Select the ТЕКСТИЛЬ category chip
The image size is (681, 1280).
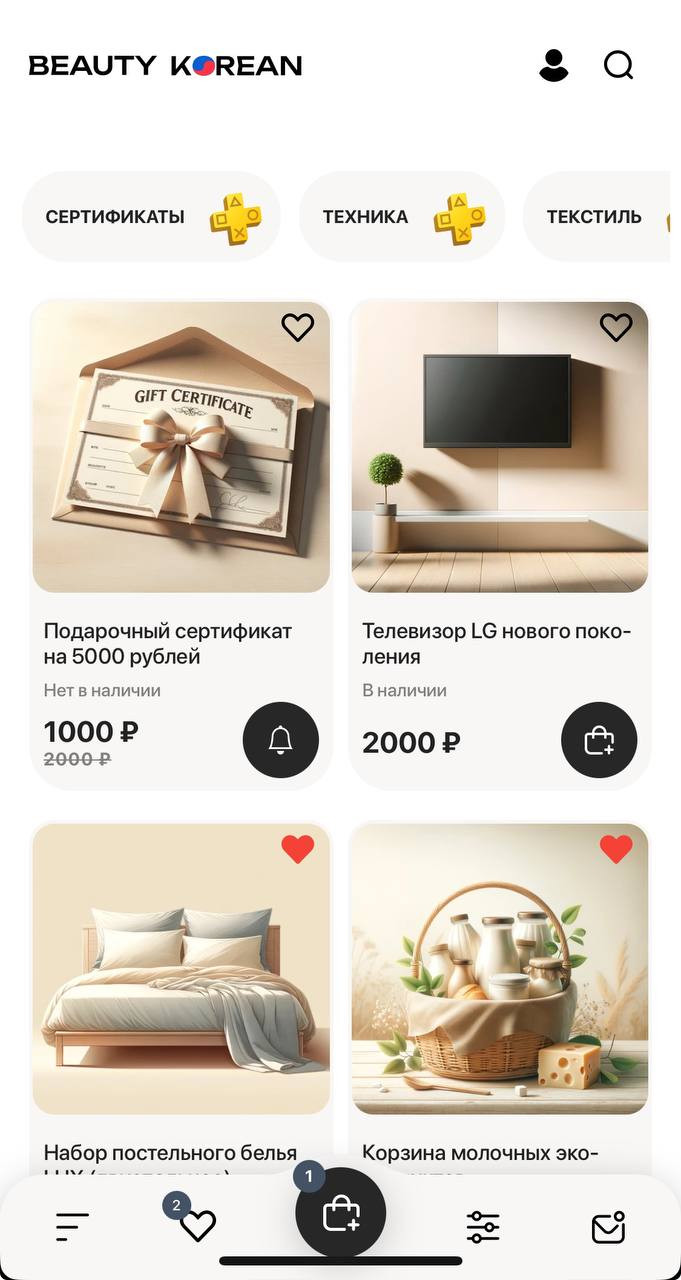point(597,216)
